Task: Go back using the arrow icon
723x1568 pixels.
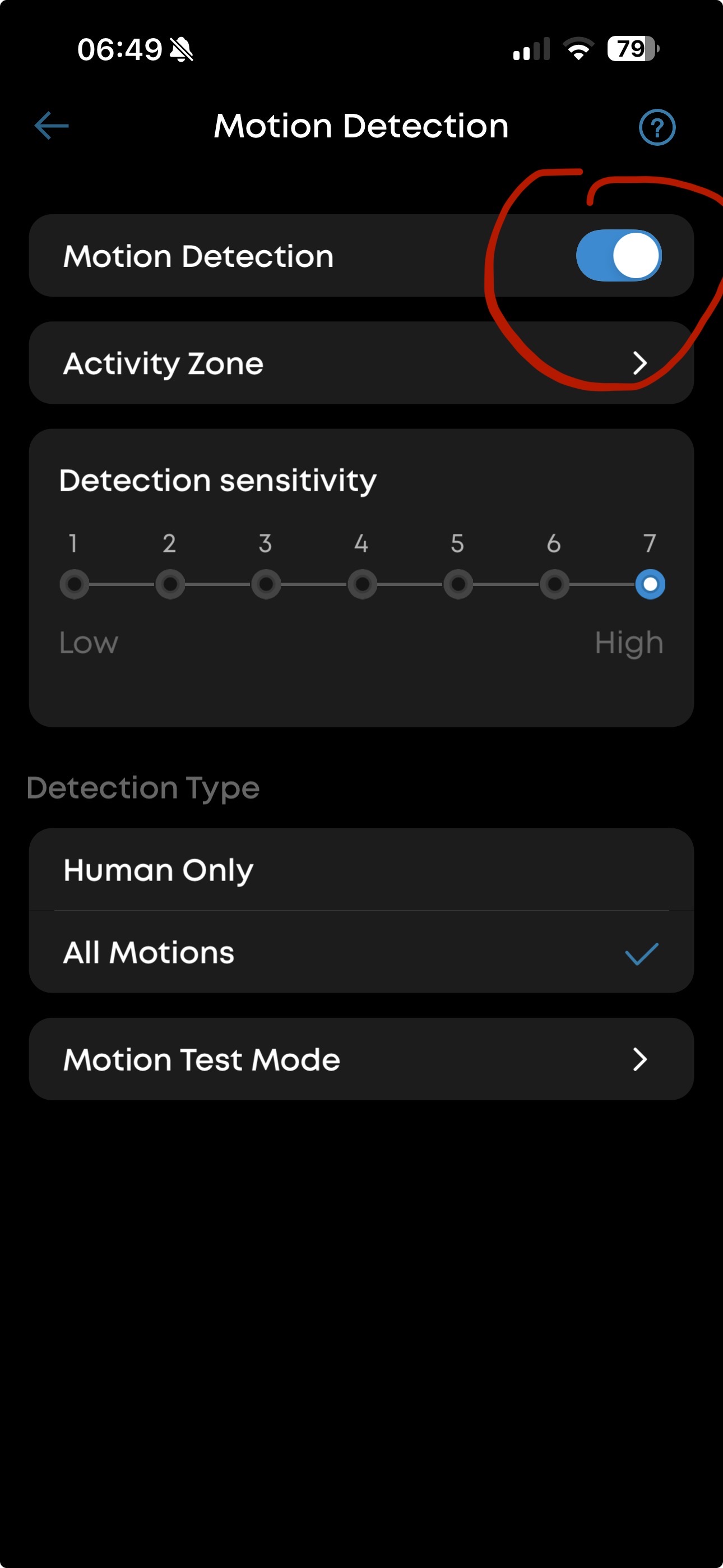Action: (x=52, y=126)
